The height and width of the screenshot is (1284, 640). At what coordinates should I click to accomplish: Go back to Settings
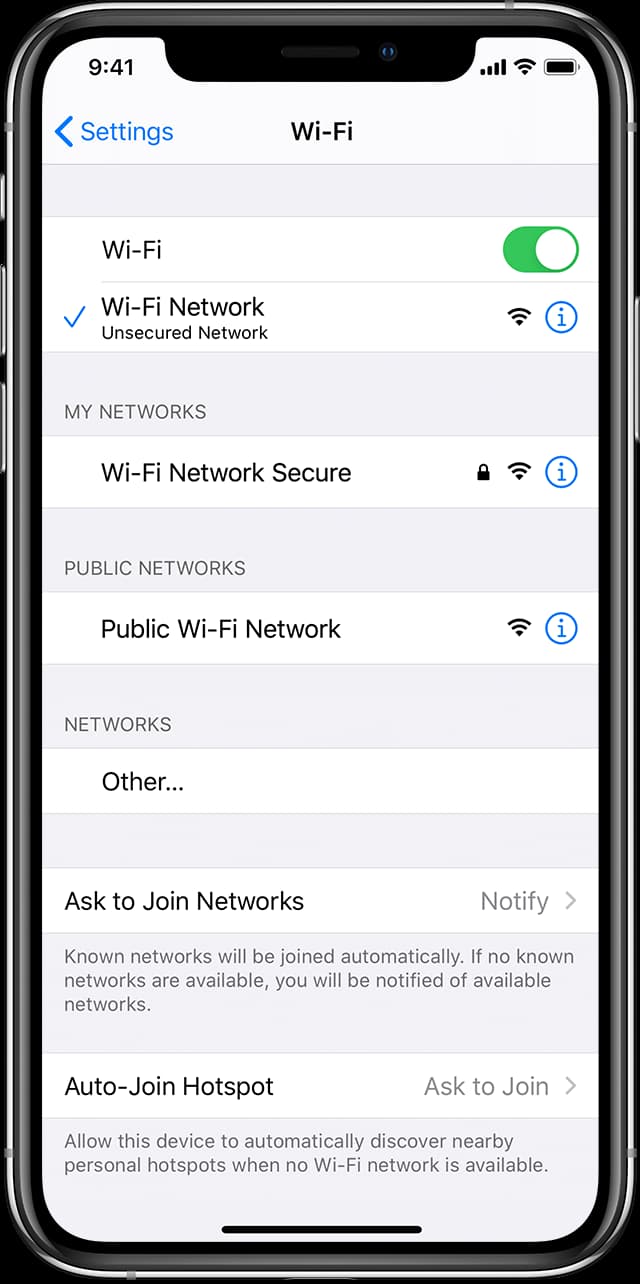click(113, 131)
